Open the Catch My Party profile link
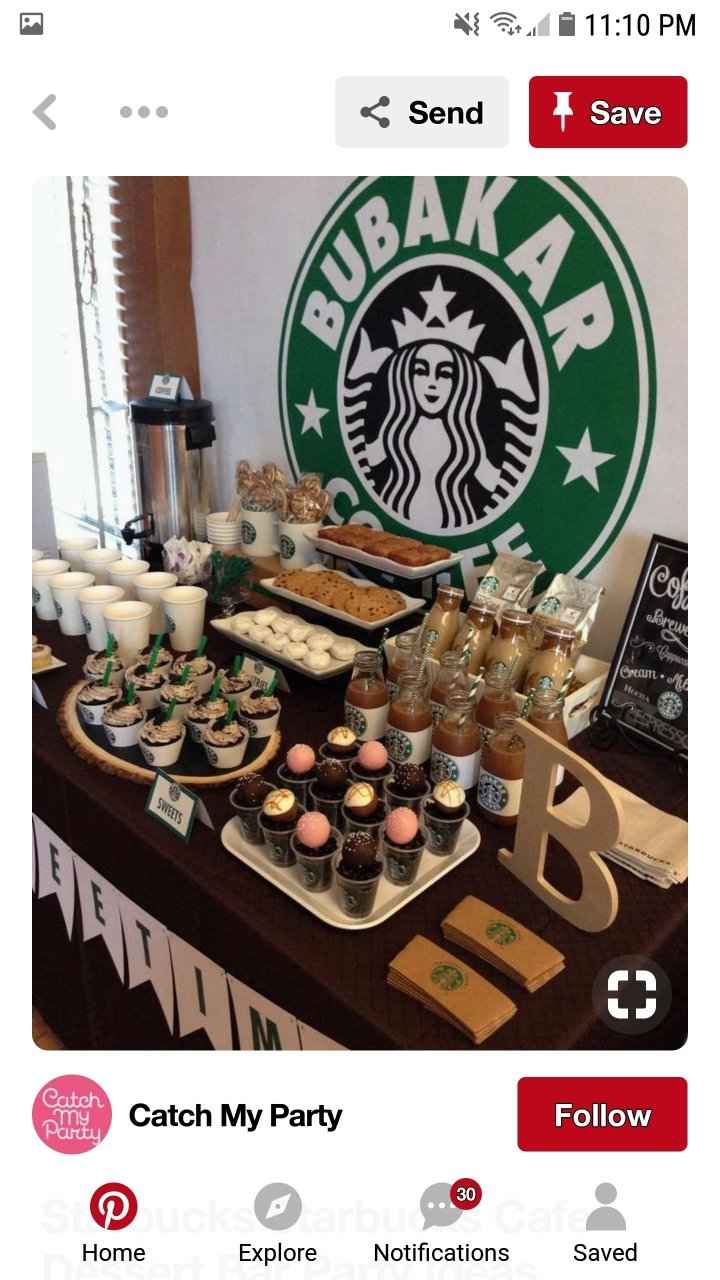The image size is (720, 1280). tap(234, 1114)
